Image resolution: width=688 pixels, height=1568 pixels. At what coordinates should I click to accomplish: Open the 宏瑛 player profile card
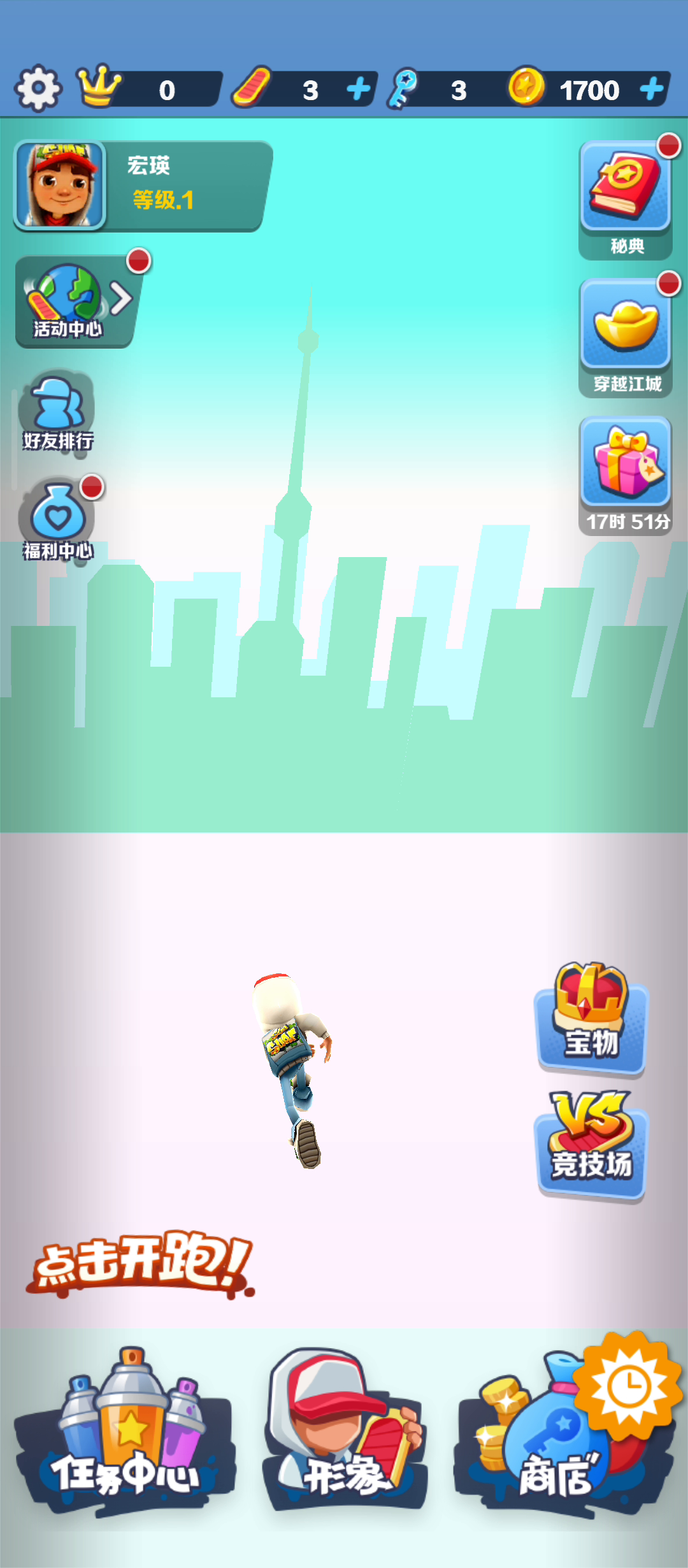140,185
